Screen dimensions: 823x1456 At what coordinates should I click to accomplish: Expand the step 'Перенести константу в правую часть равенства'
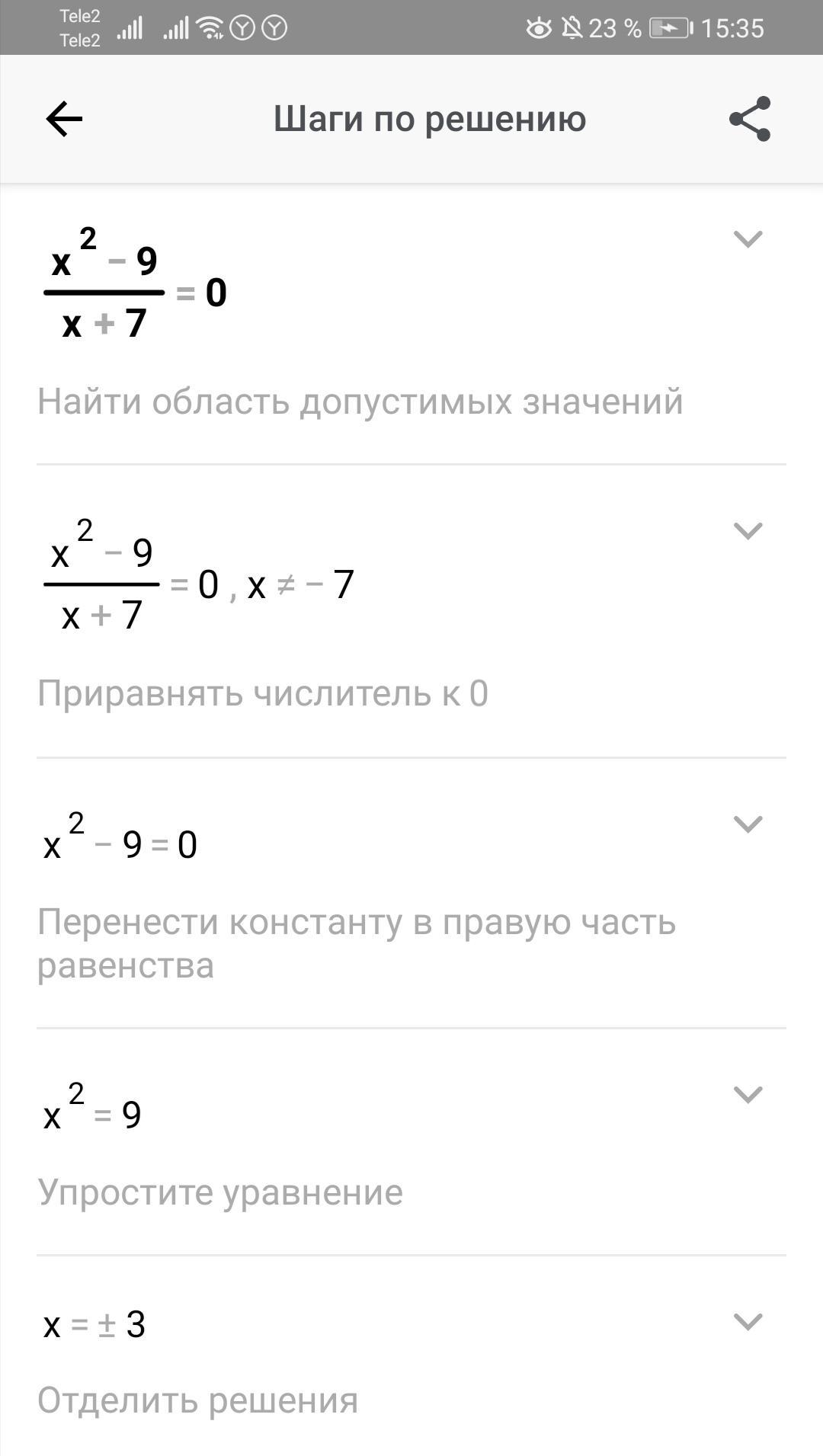tap(748, 824)
